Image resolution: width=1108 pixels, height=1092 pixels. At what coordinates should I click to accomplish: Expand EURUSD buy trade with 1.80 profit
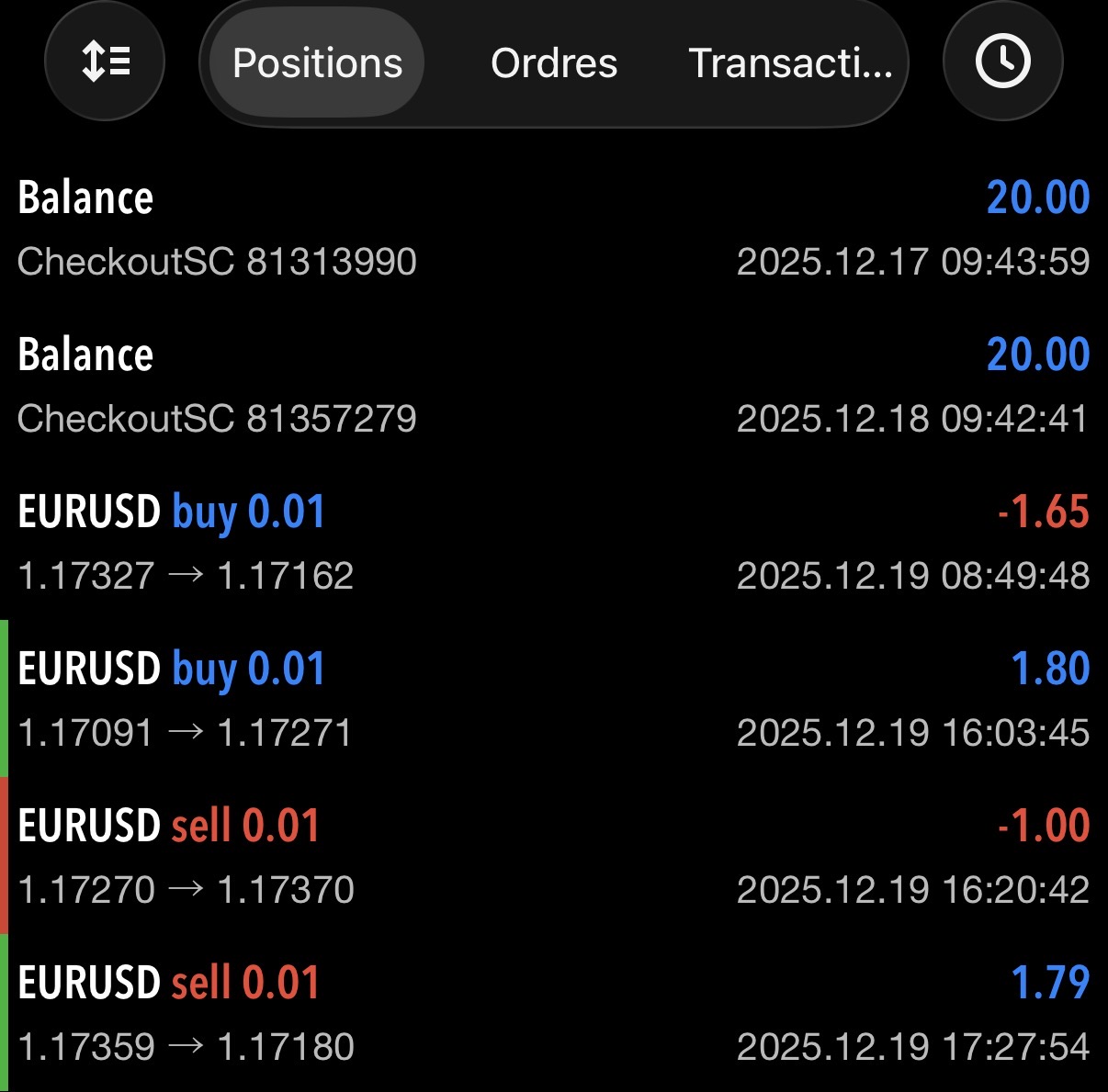tap(553, 700)
